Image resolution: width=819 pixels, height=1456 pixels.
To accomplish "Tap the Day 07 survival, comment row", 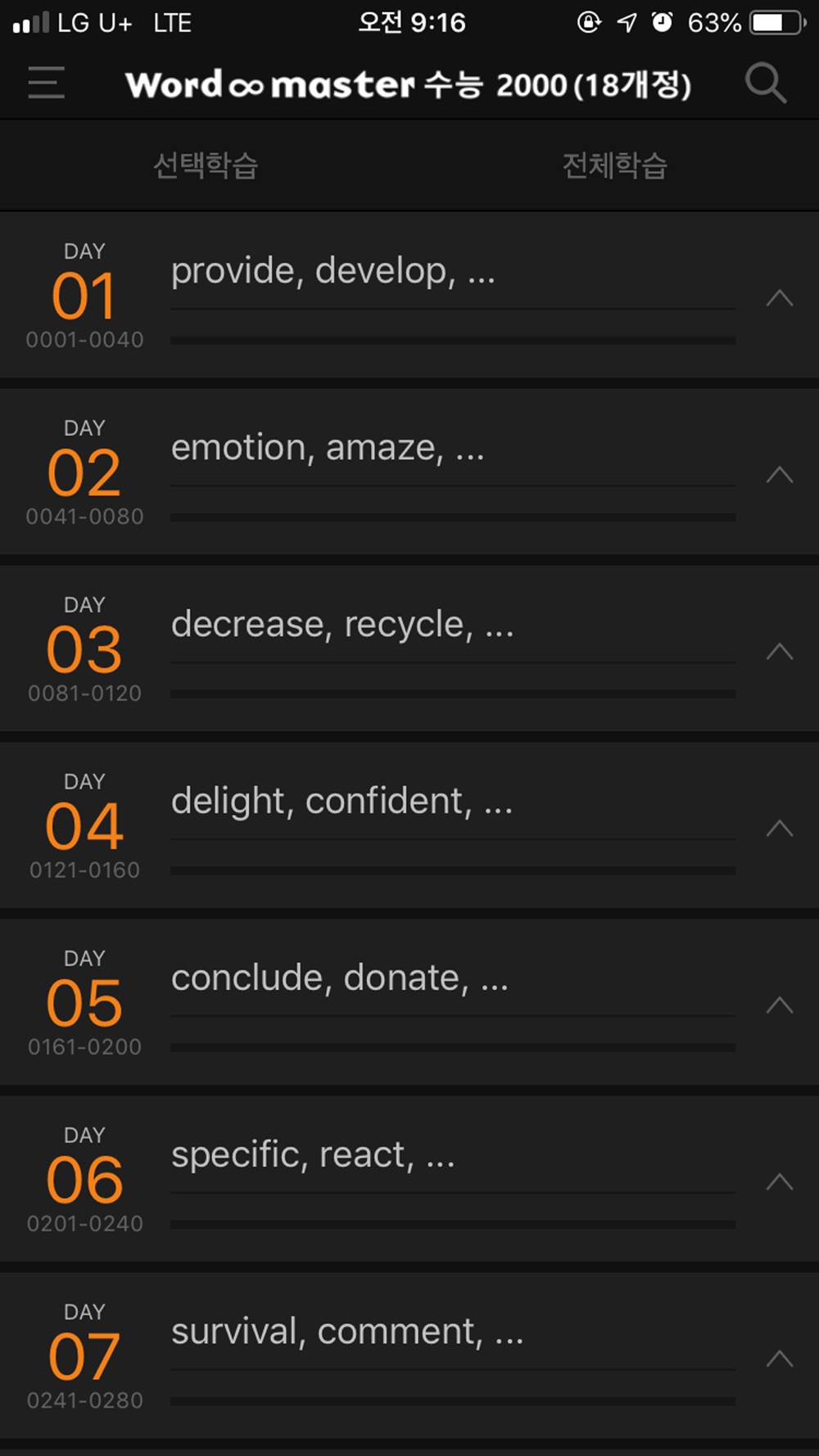I will [409, 1357].
